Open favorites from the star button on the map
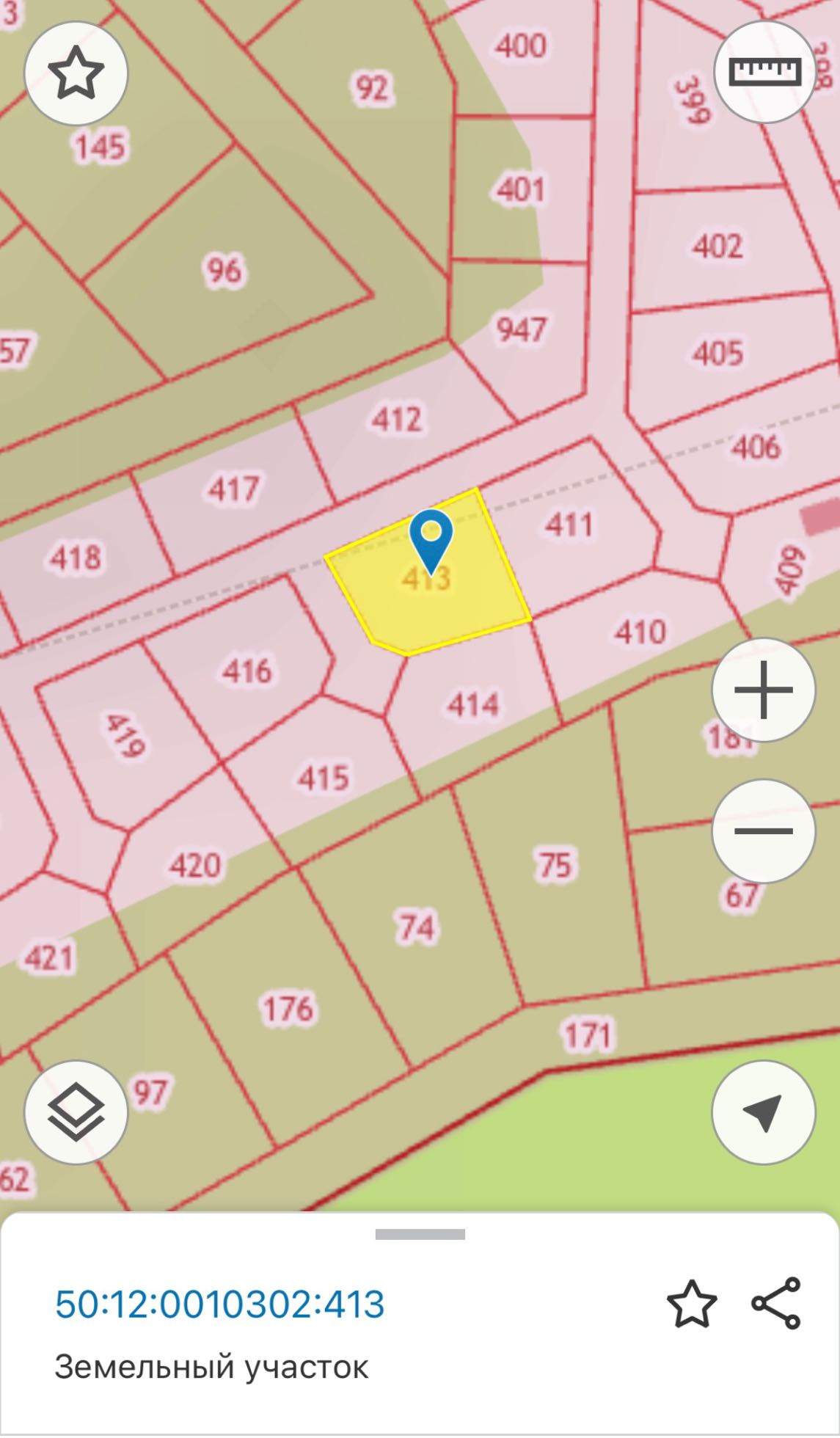 (76, 73)
